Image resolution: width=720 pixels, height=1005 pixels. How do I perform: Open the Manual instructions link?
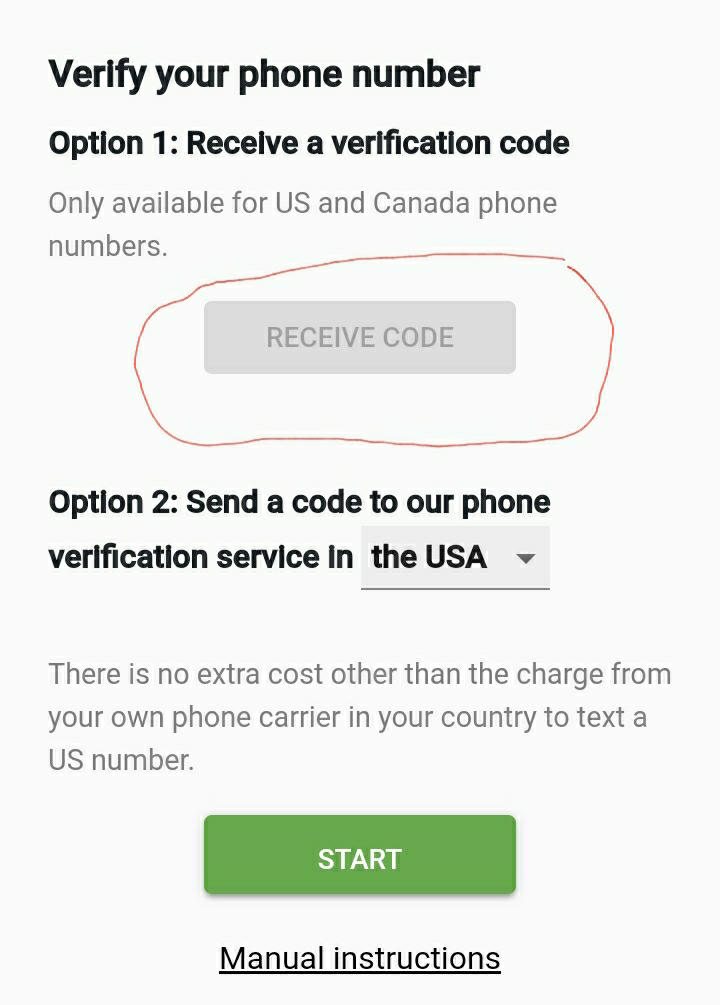pyautogui.click(x=360, y=958)
